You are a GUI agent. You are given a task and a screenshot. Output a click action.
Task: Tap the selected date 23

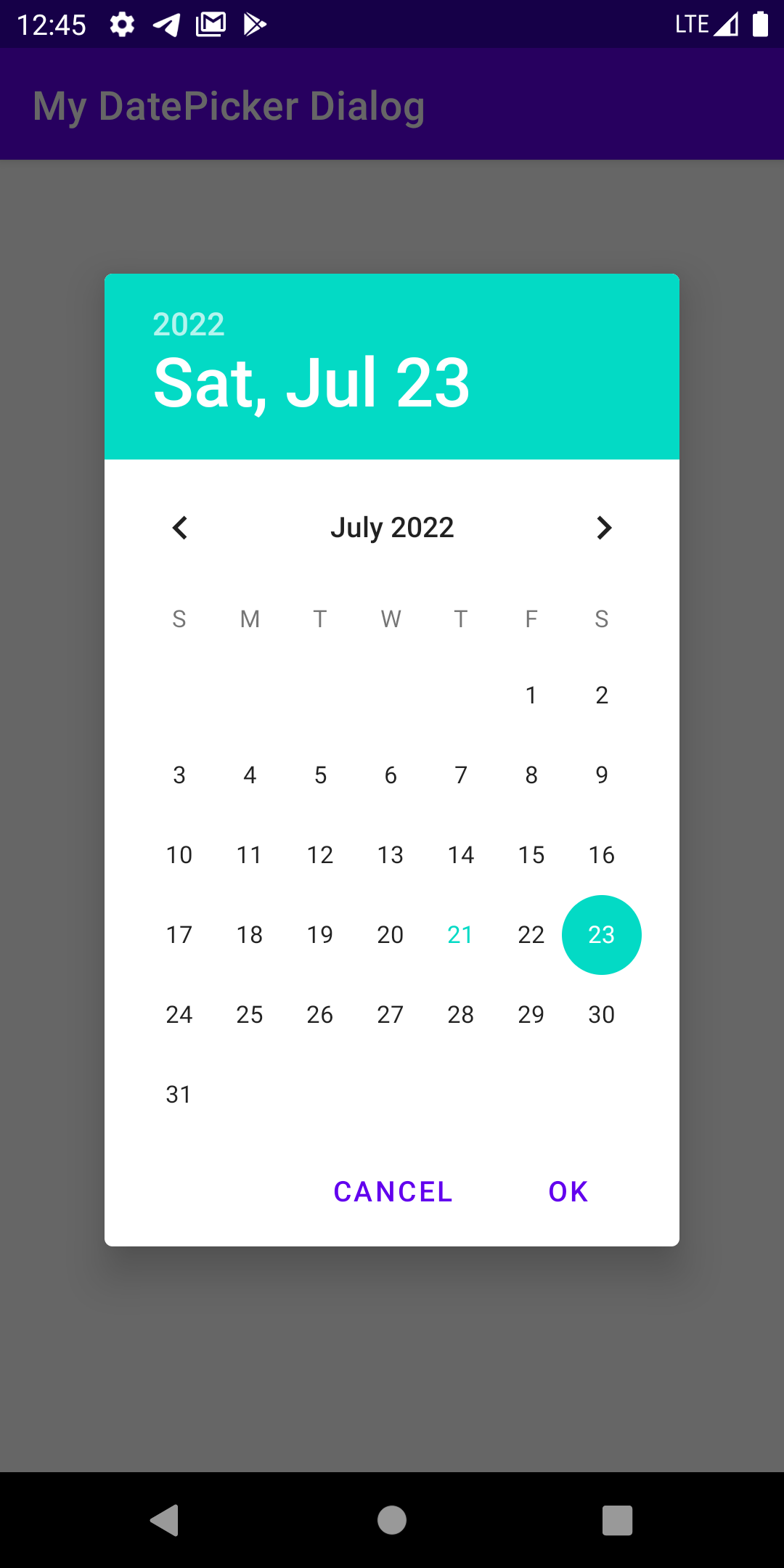(602, 935)
